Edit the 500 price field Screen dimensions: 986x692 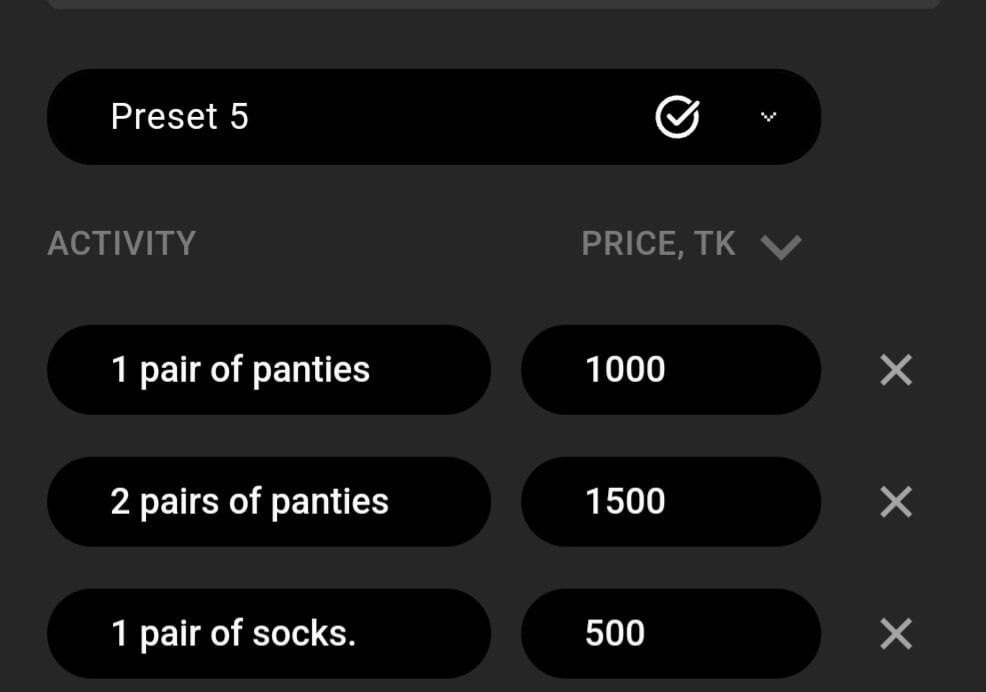[x=670, y=634]
